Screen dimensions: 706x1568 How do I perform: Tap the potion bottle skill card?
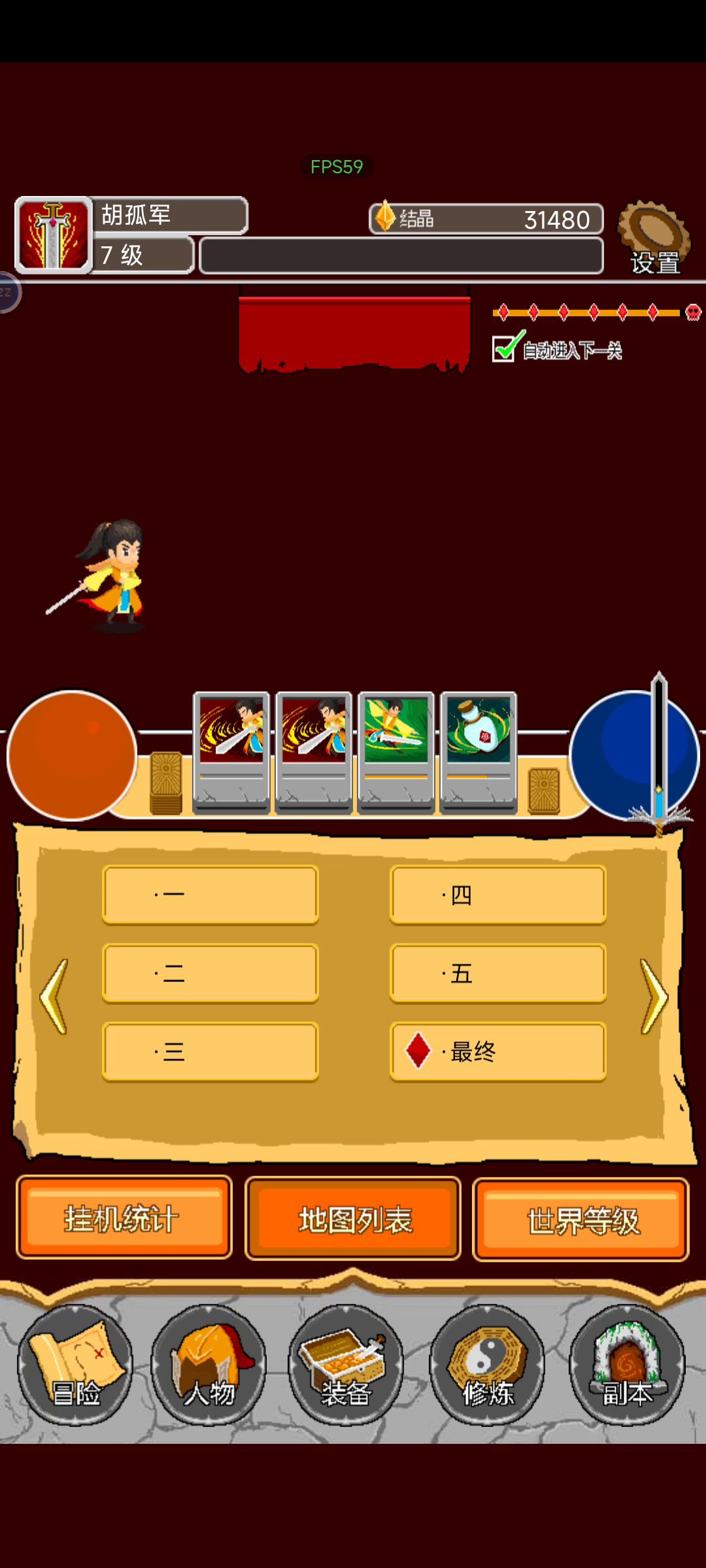coord(479,751)
